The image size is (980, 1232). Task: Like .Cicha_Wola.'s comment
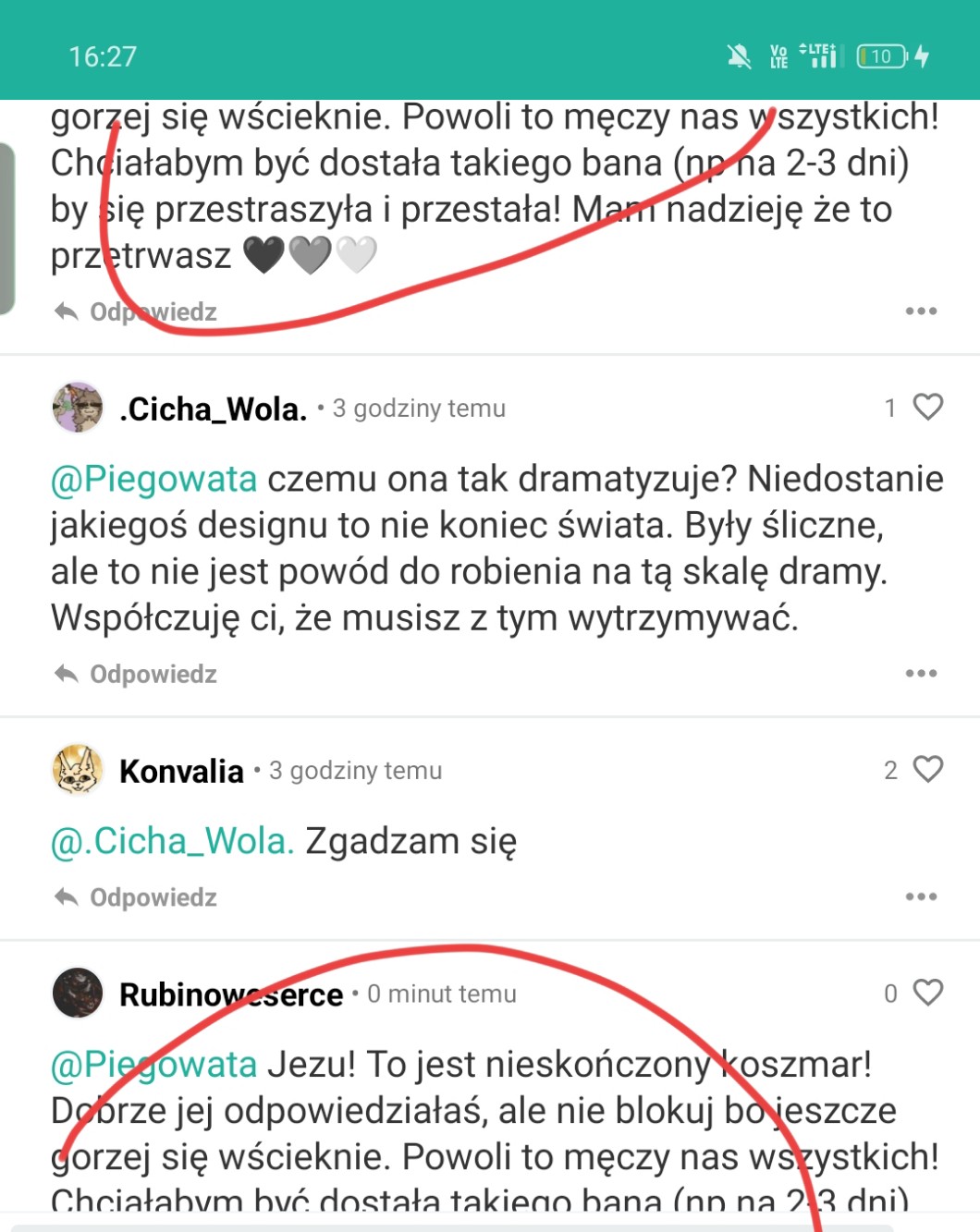point(927,407)
